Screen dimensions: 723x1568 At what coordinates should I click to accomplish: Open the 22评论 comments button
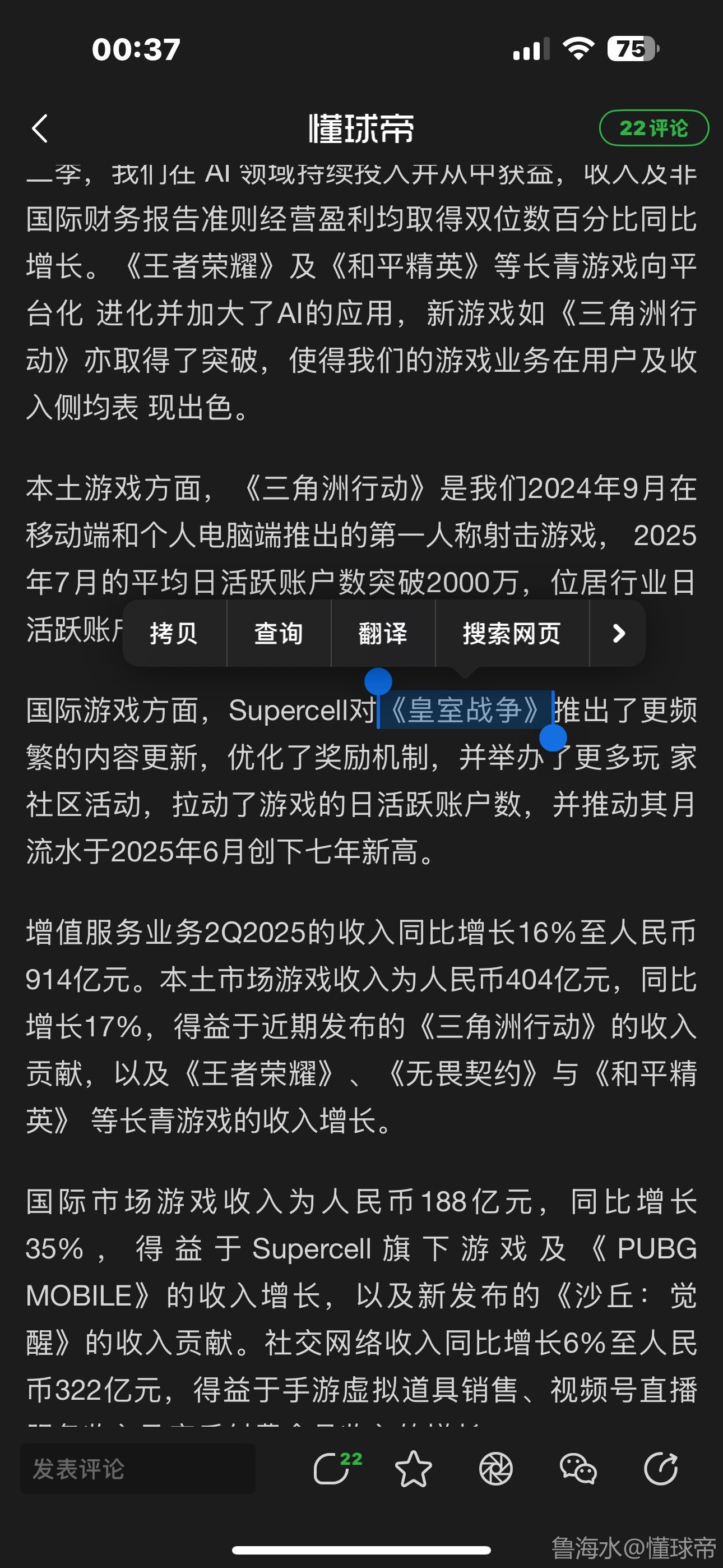(x=654, y=128)
